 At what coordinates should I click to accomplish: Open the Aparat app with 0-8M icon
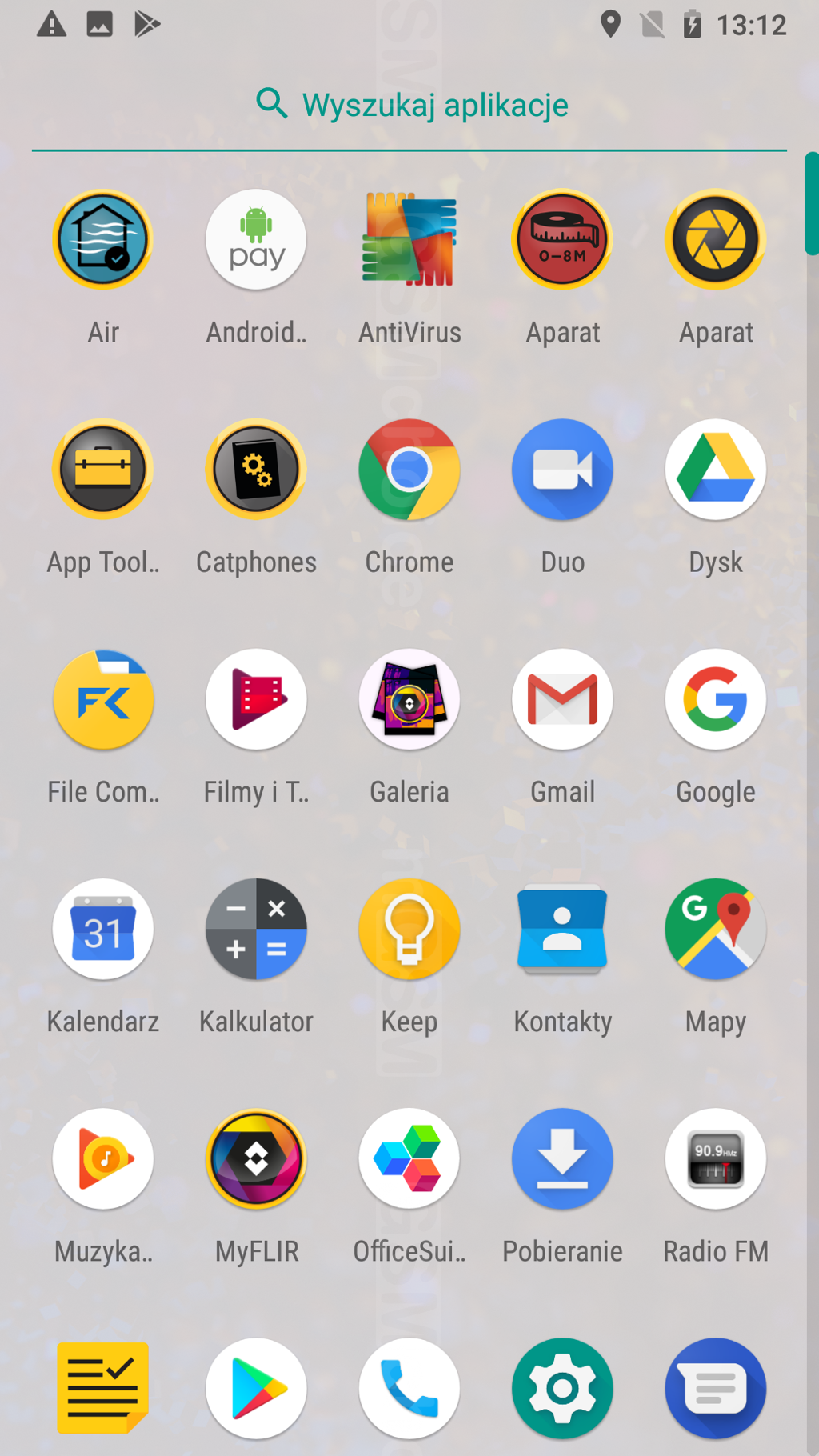tap(562, 239)
